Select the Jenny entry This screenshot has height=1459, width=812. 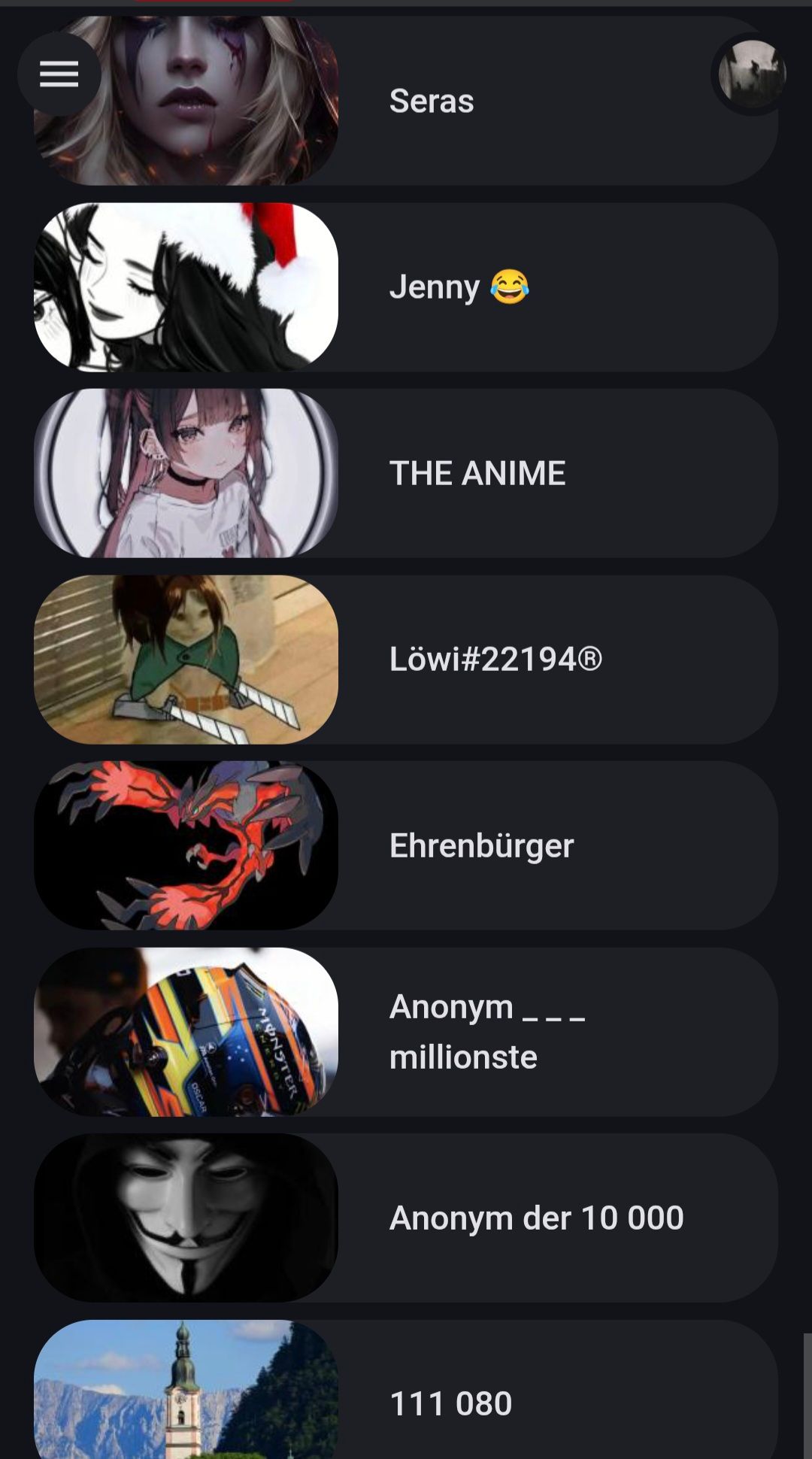459,287
